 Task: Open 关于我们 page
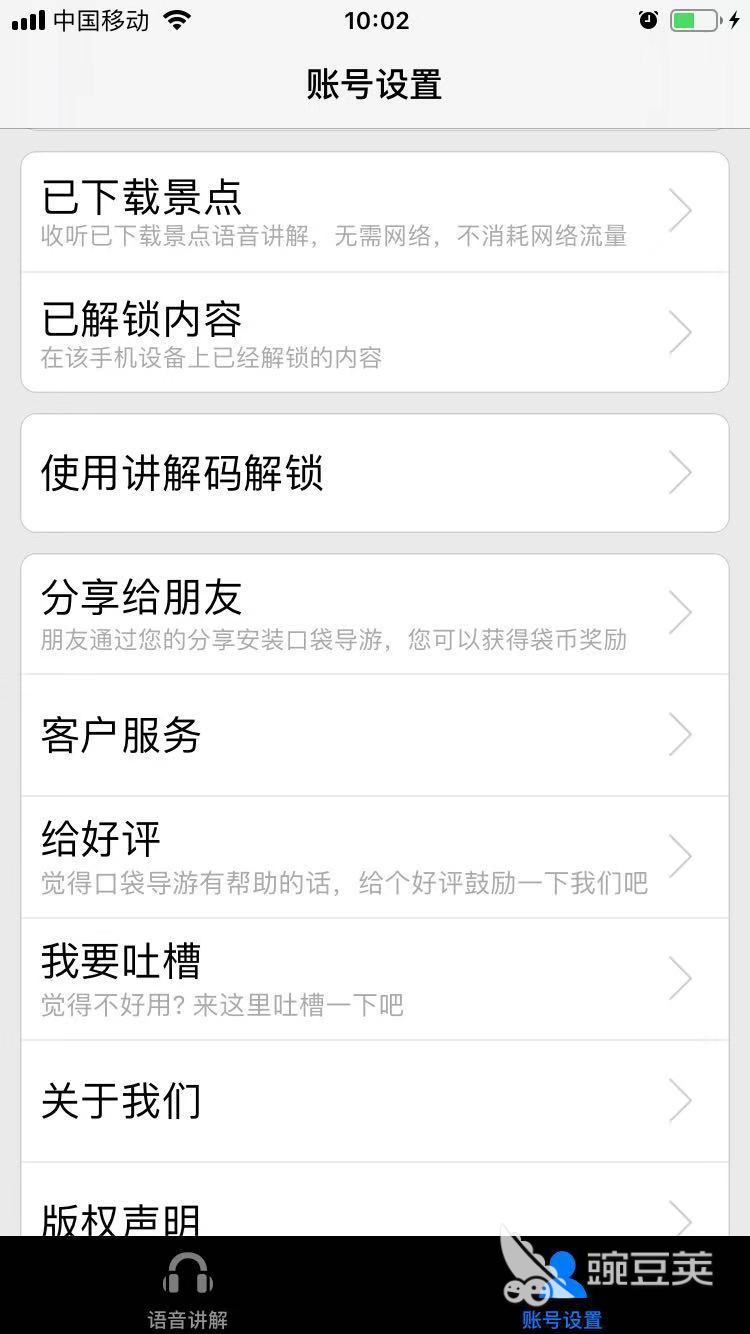pyautogui.click(x=374, y=1101)
